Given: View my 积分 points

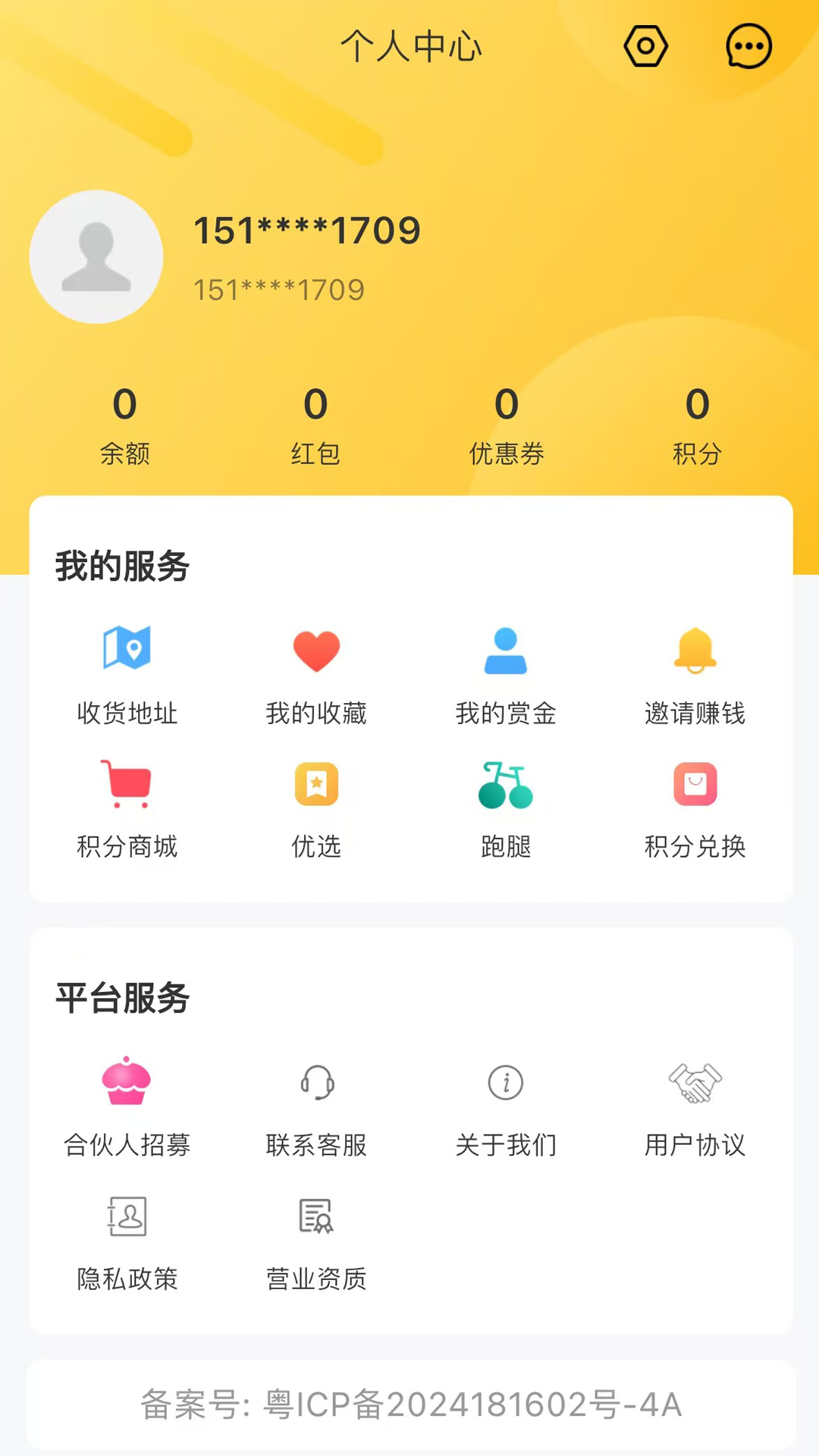Looking at the screenshot, I should (x=697, y=424).
